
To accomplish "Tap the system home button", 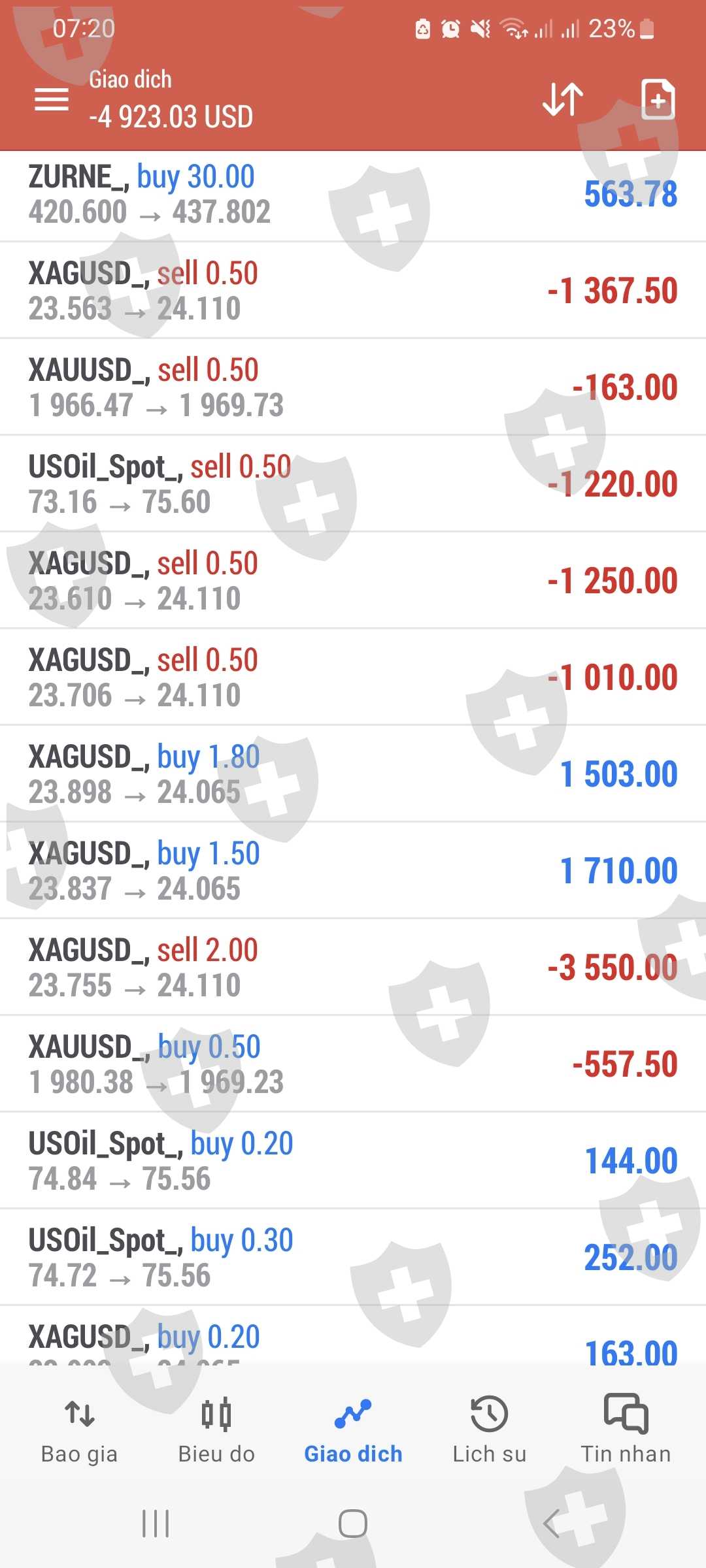I will pos(353,1524).
